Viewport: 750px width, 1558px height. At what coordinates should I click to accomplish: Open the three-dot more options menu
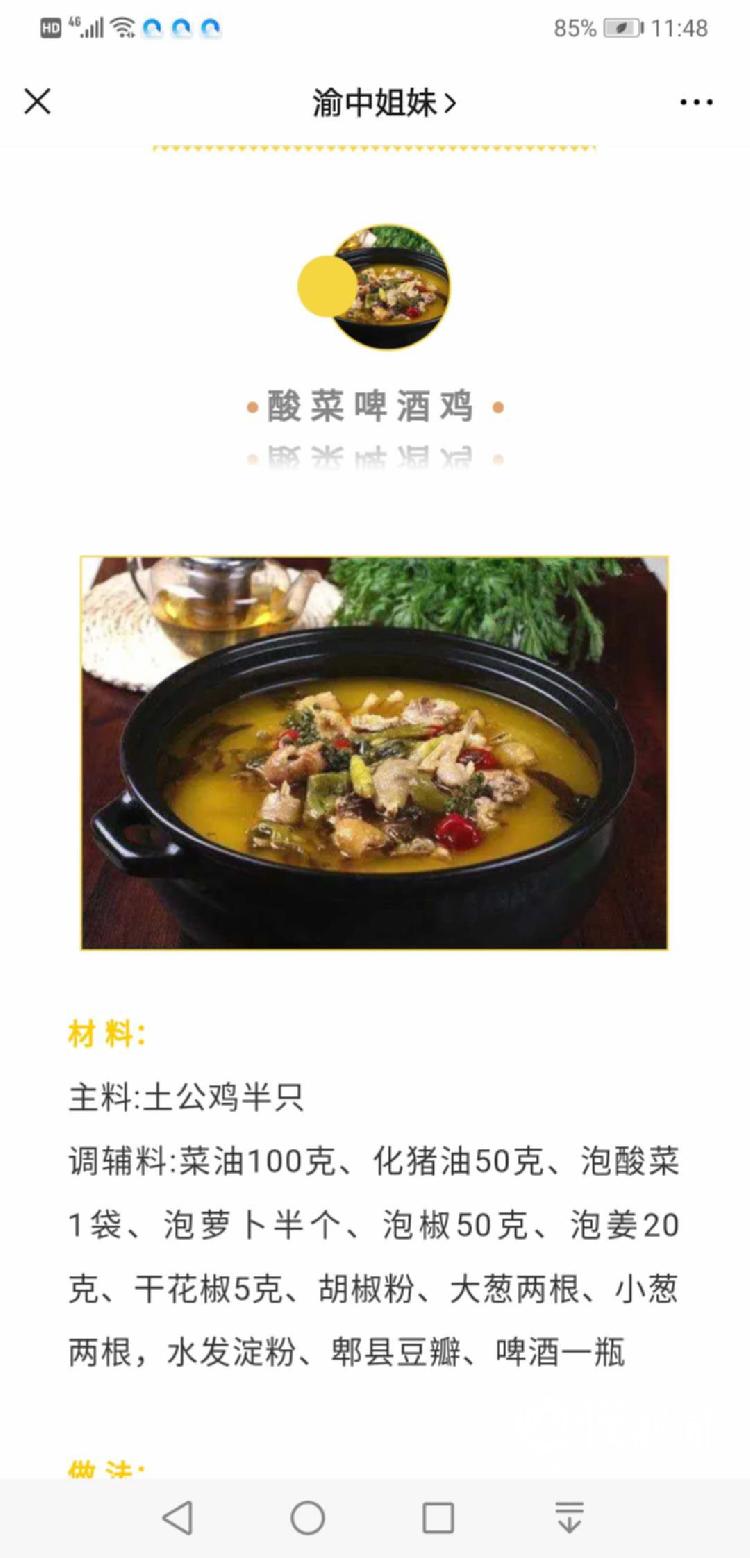[x=696, y=102]
